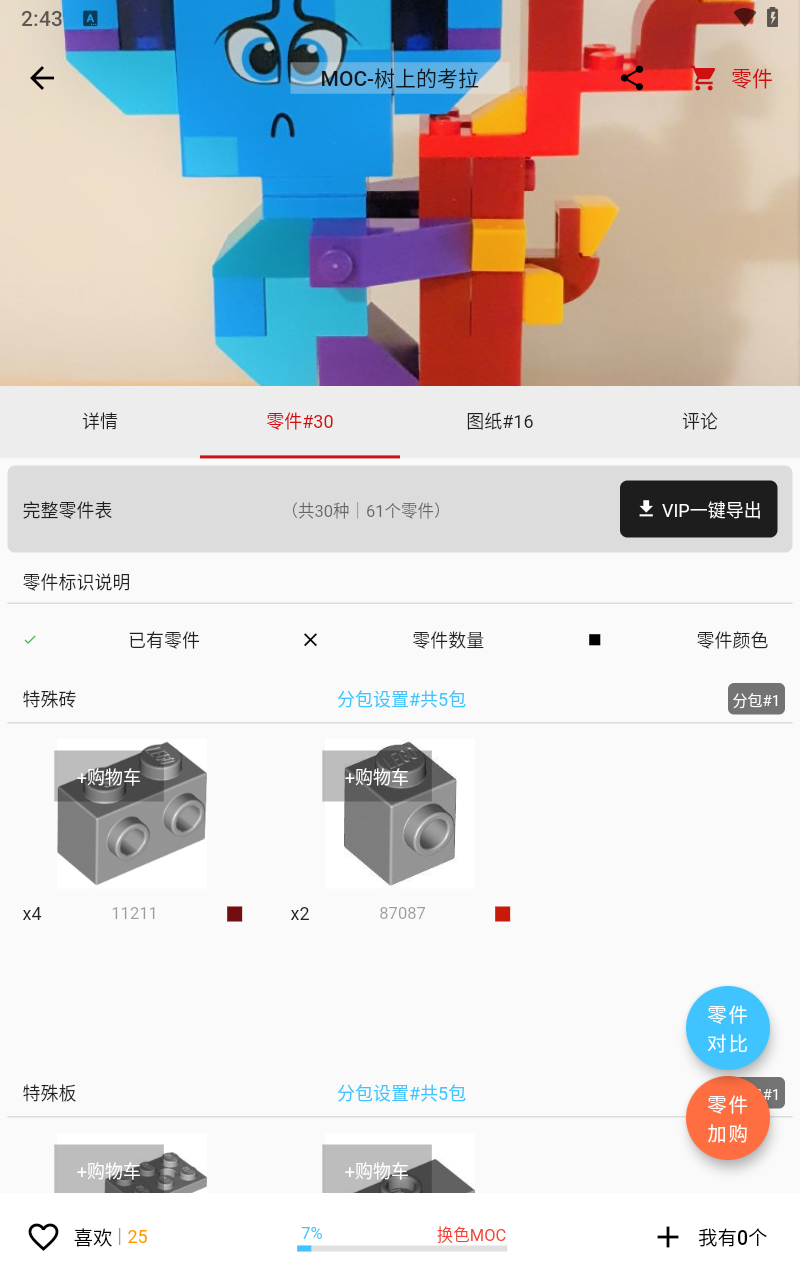Tap the 零件加购 floating button
The height and width of the screenshot is (1280, 800).
pos(727,1118)
